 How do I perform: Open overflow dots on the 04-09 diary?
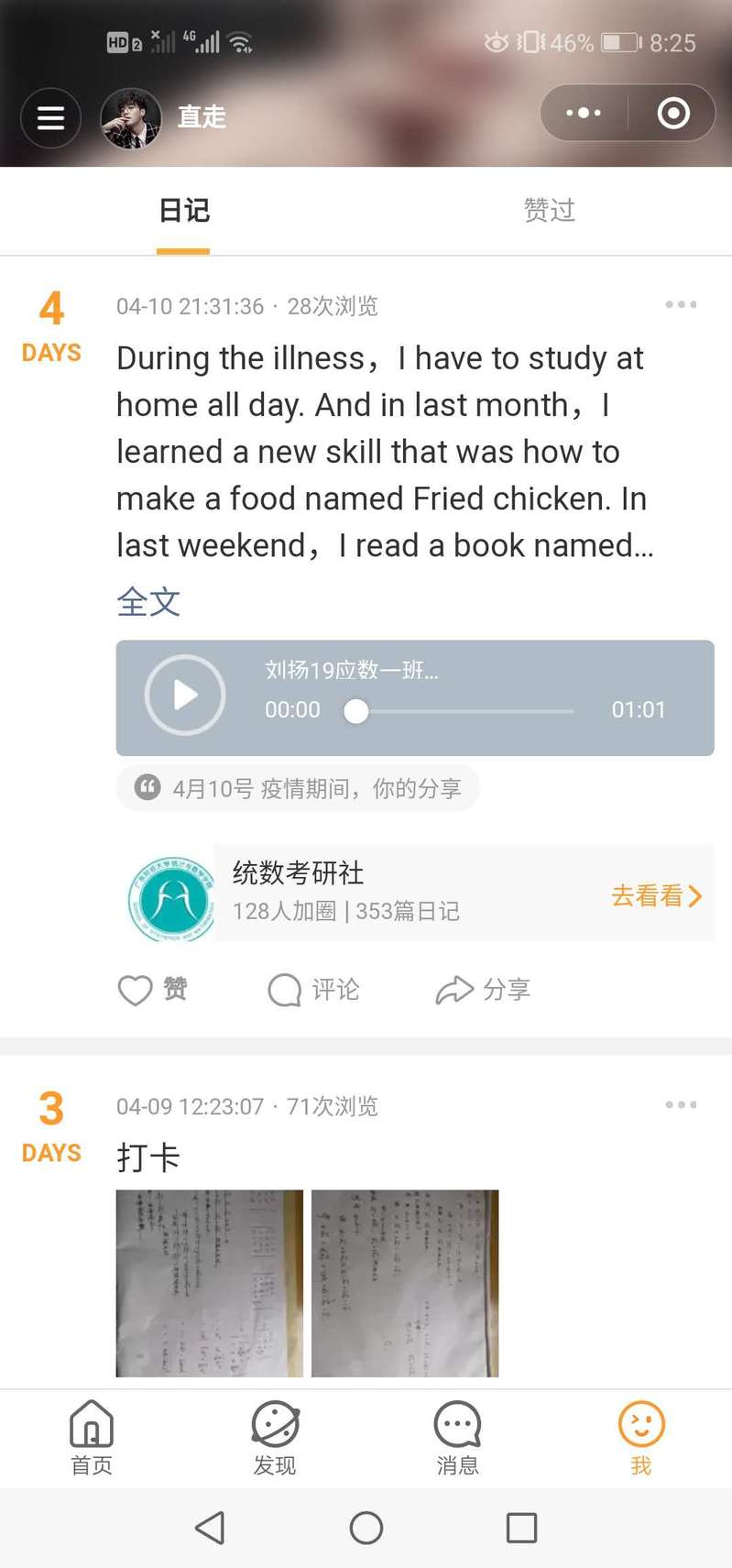pyautogui.click(x=681, y=1104)
